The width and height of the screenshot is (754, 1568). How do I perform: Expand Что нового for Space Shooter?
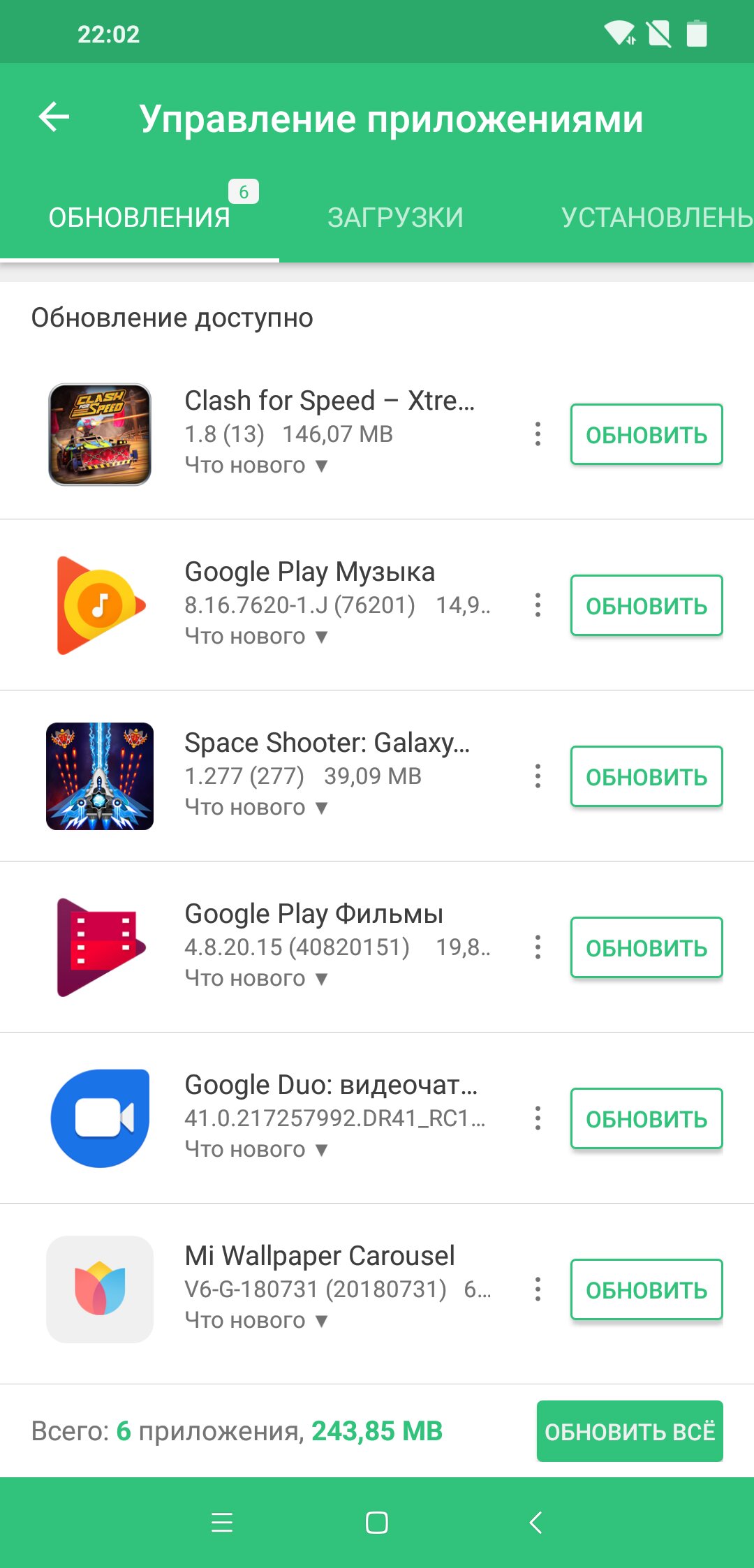coord(256,808)
